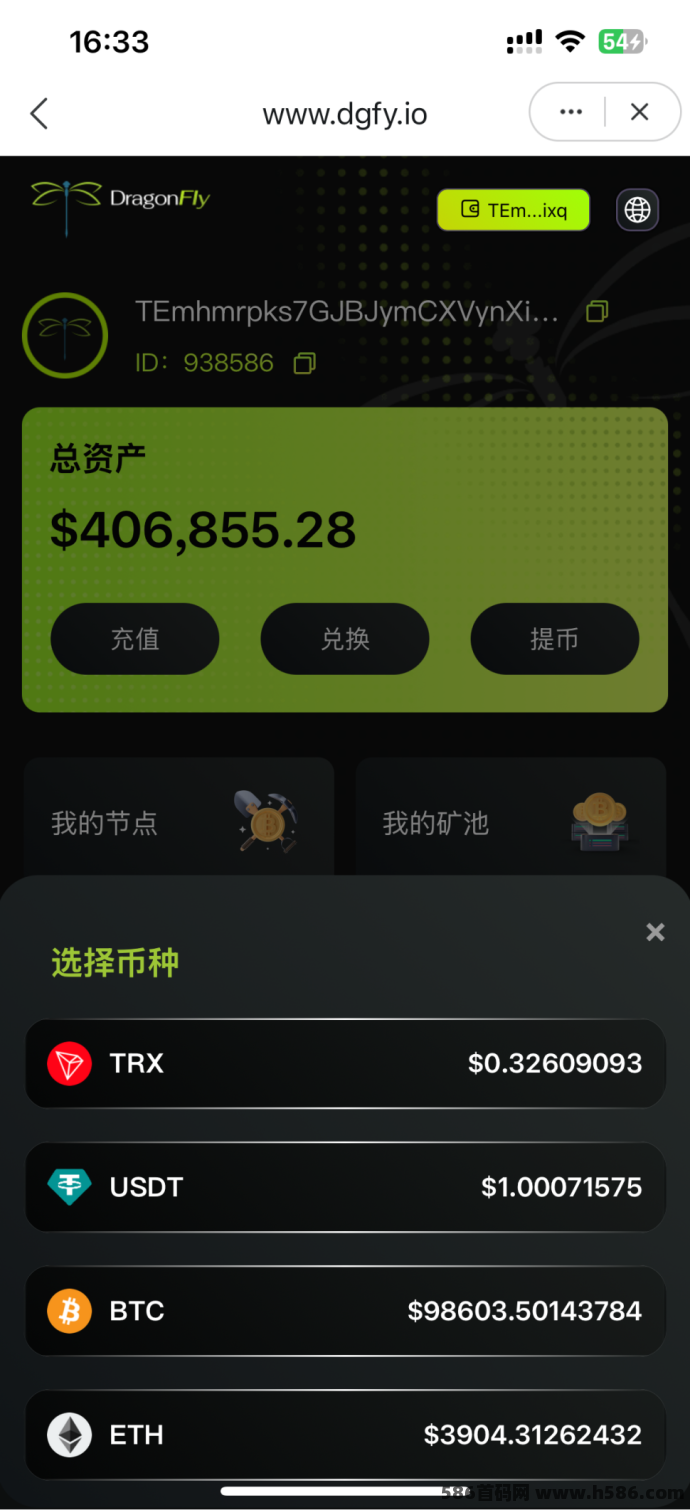Select ETH from the list
Viewport: 690px width, 1510px height.
pyautogui.click(x=345, y=1435)
